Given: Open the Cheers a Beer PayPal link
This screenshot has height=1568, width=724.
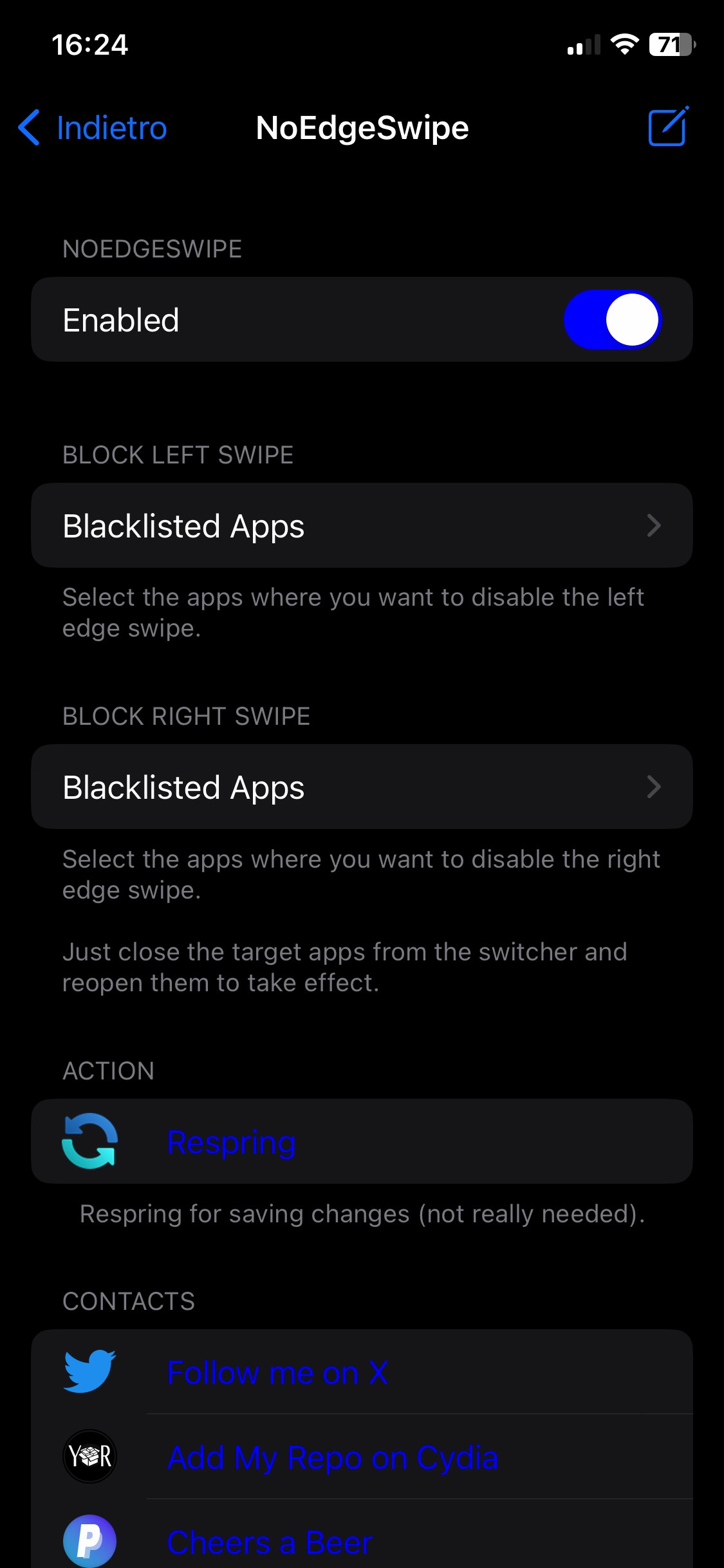Looking at the screenshot, I should pyautogui.click(x=270, y=1542).
